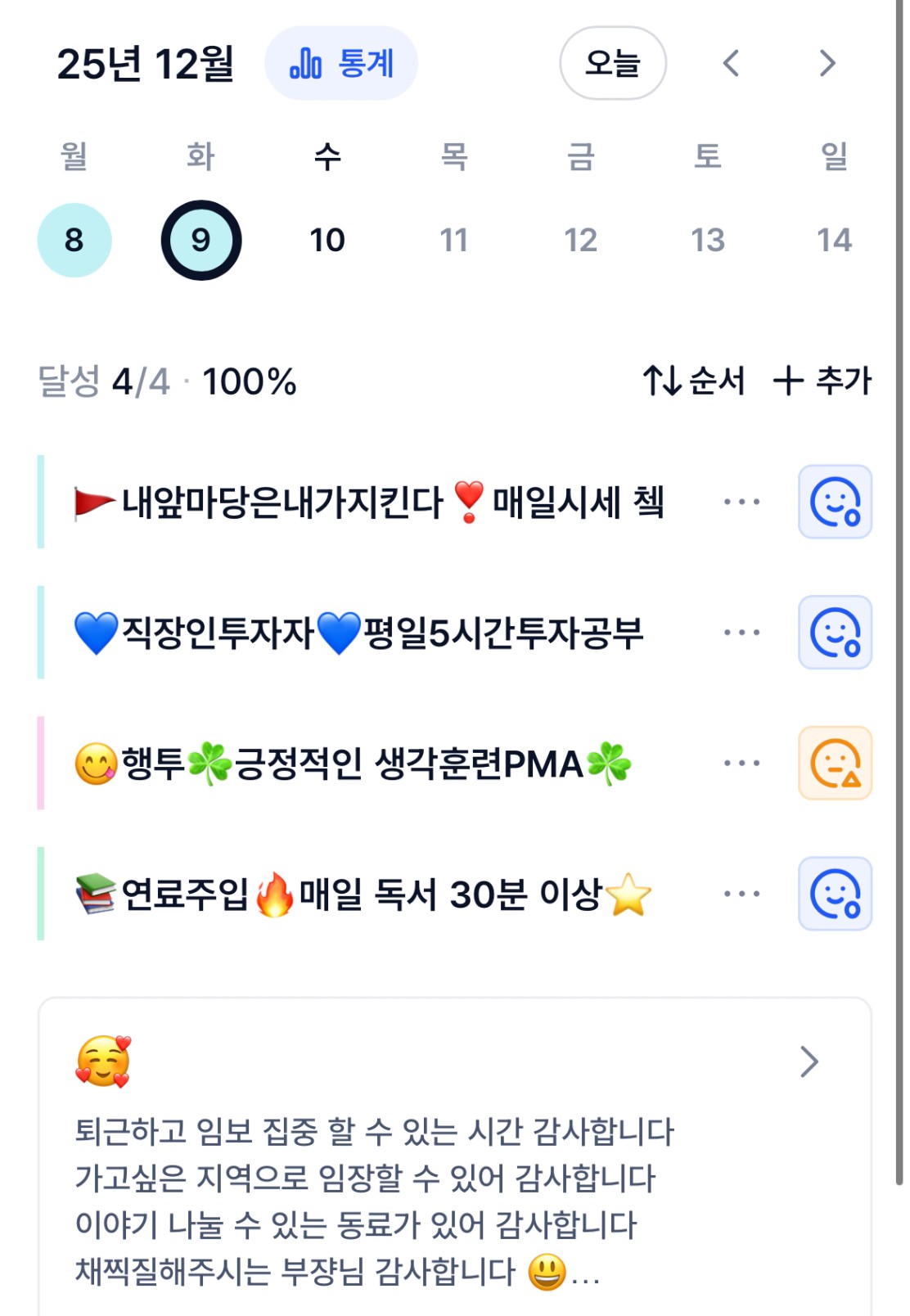The image size is (910, 1316).
Task: Open more options for 긍정적인 생각훈련PMA
Action: [741, 764]
